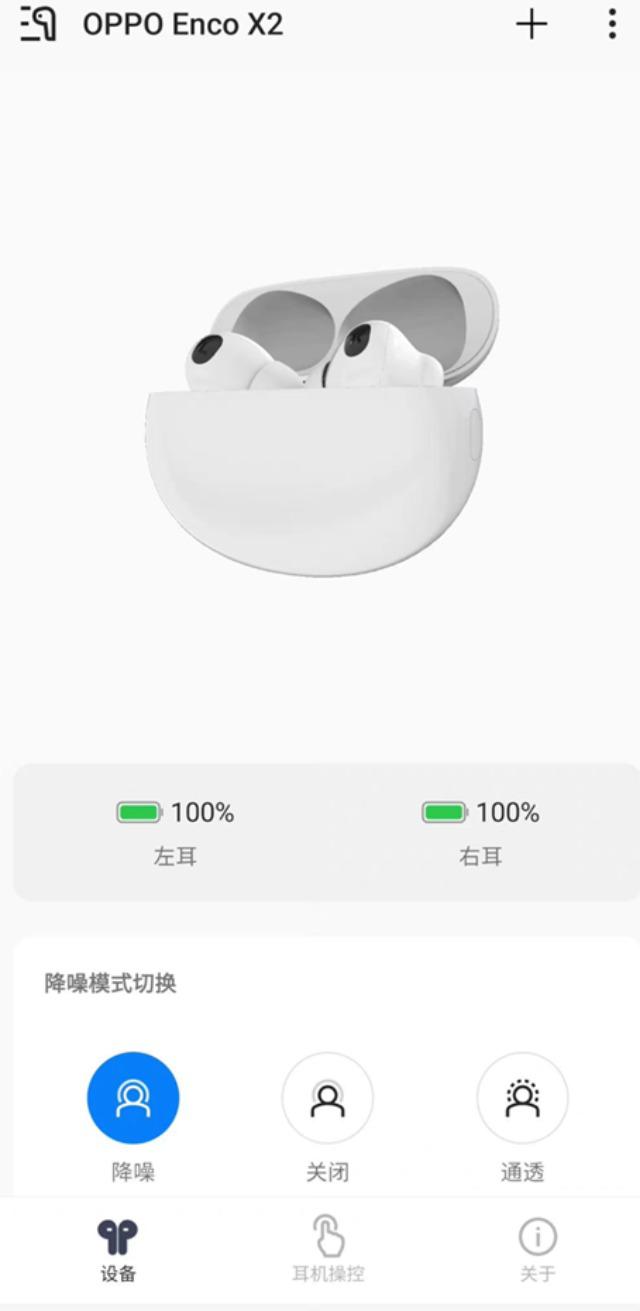Open the overflow menu
The width and height of the screenshot is (640, 1311).
(x=611, y=24)
